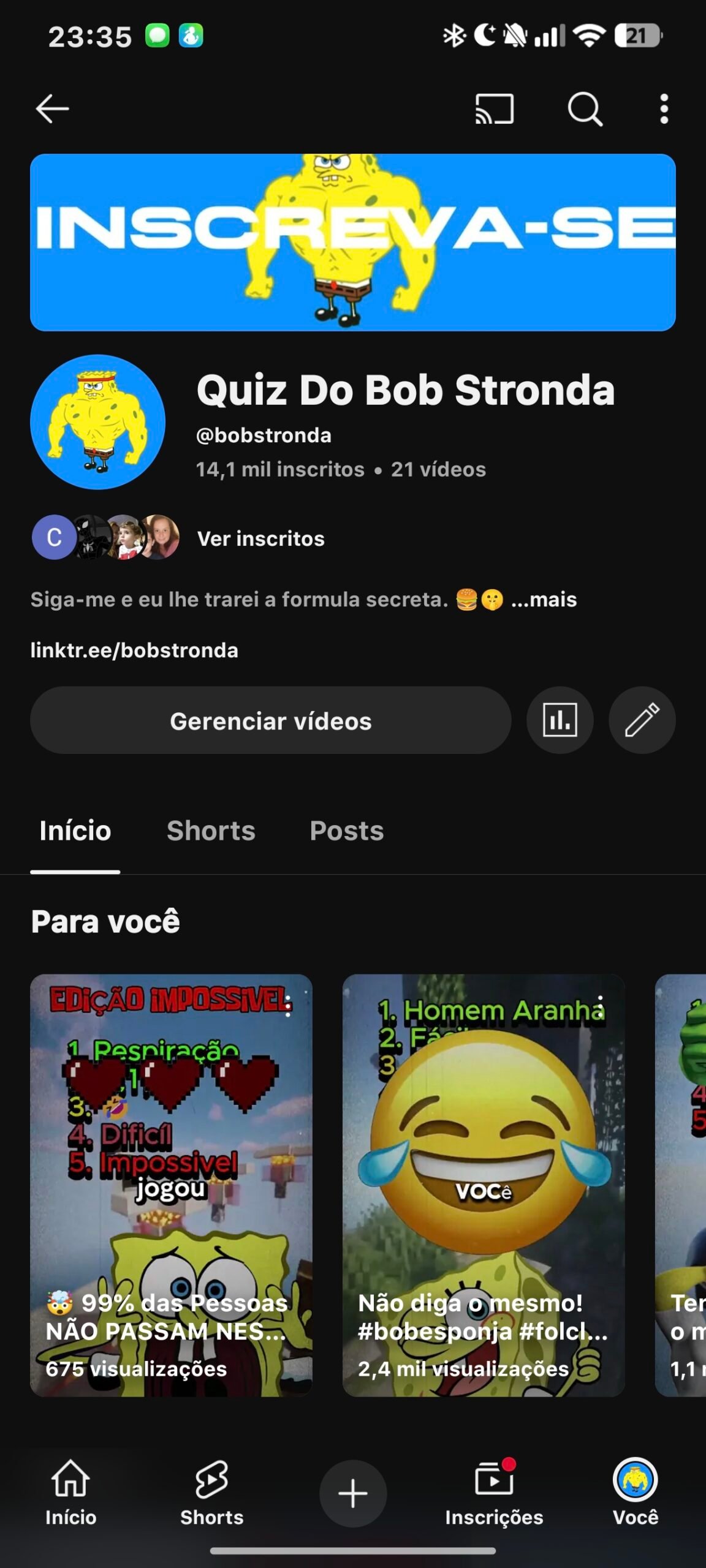The image size is (706, 1568).
Task: Open the cast to device icon
Action: tap(495, 109)
